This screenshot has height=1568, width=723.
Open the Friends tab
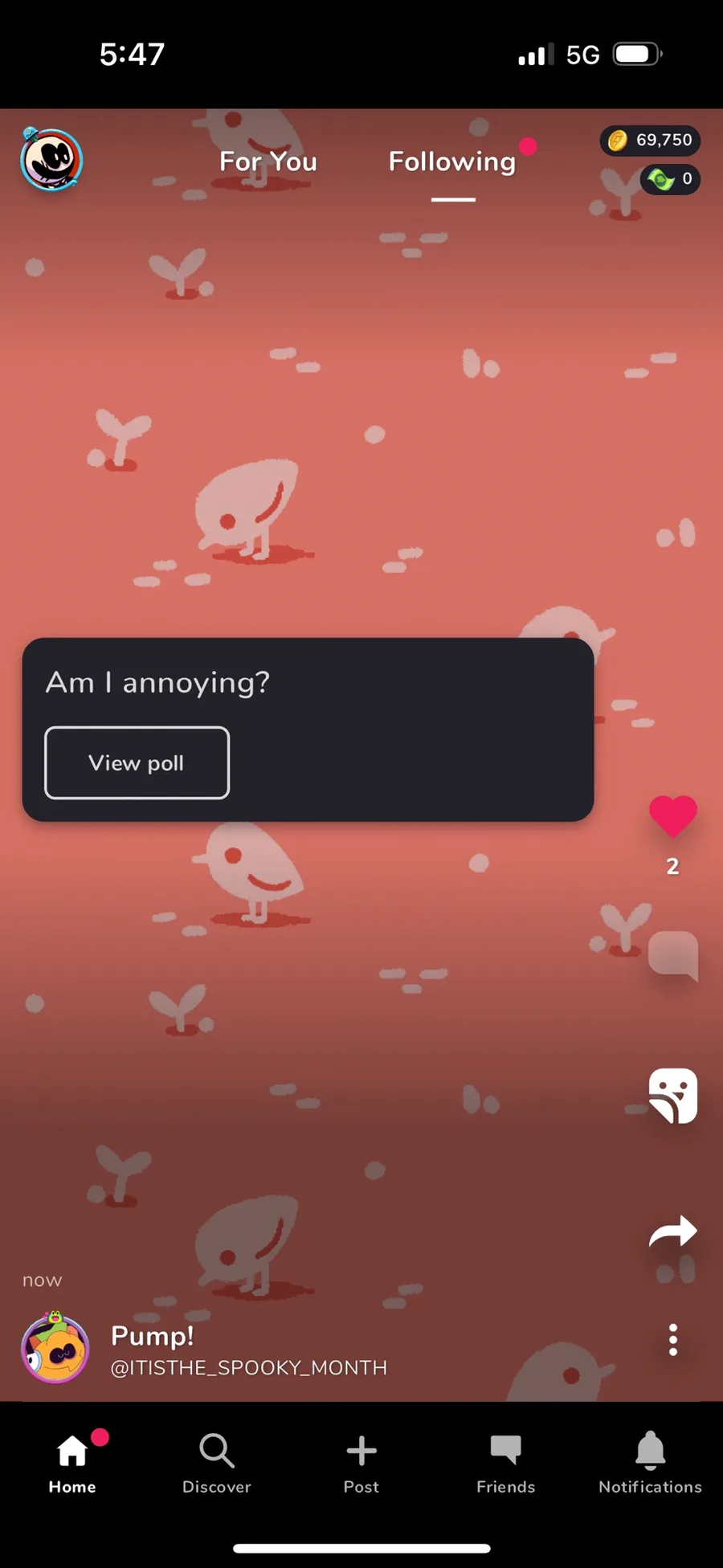506,1463
